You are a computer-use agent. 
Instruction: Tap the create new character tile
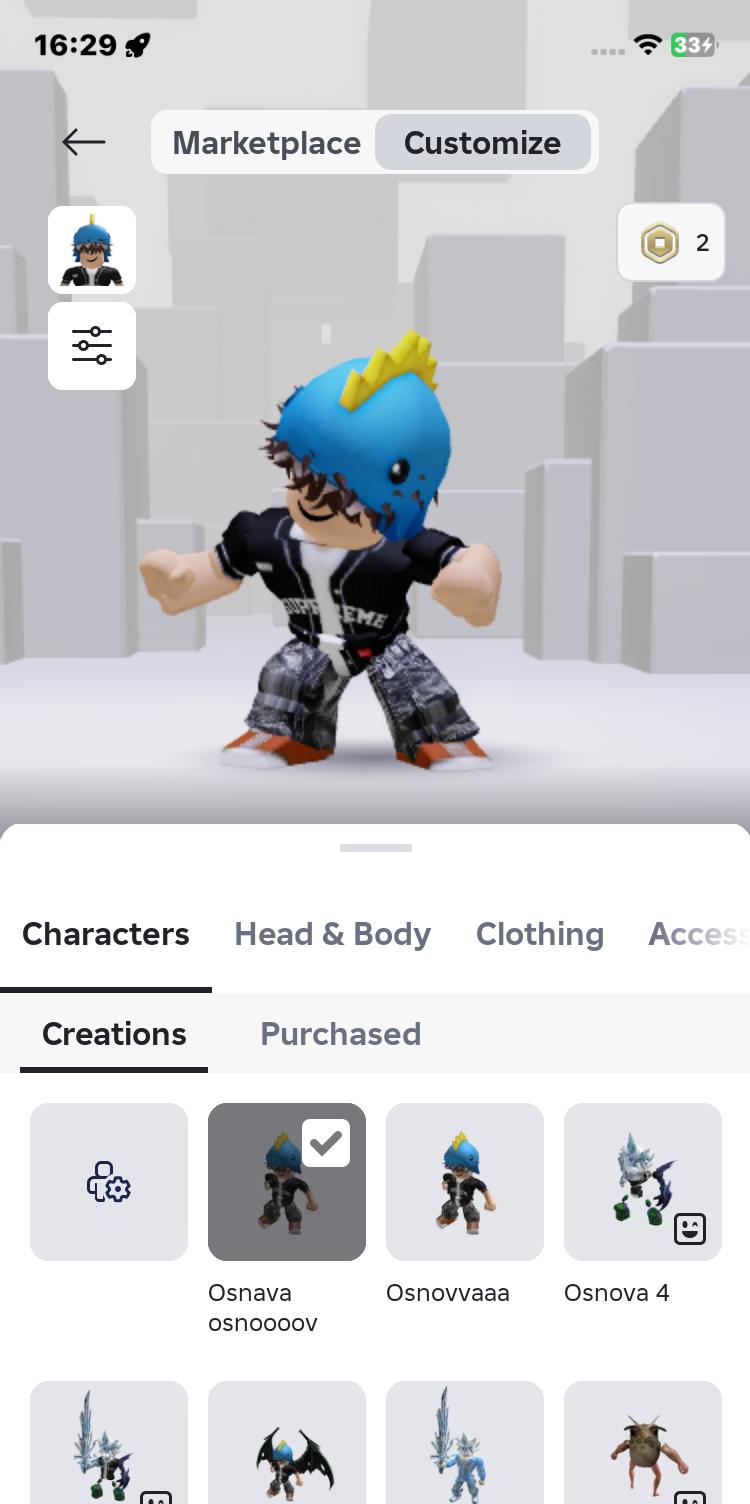click(109, 1182)
